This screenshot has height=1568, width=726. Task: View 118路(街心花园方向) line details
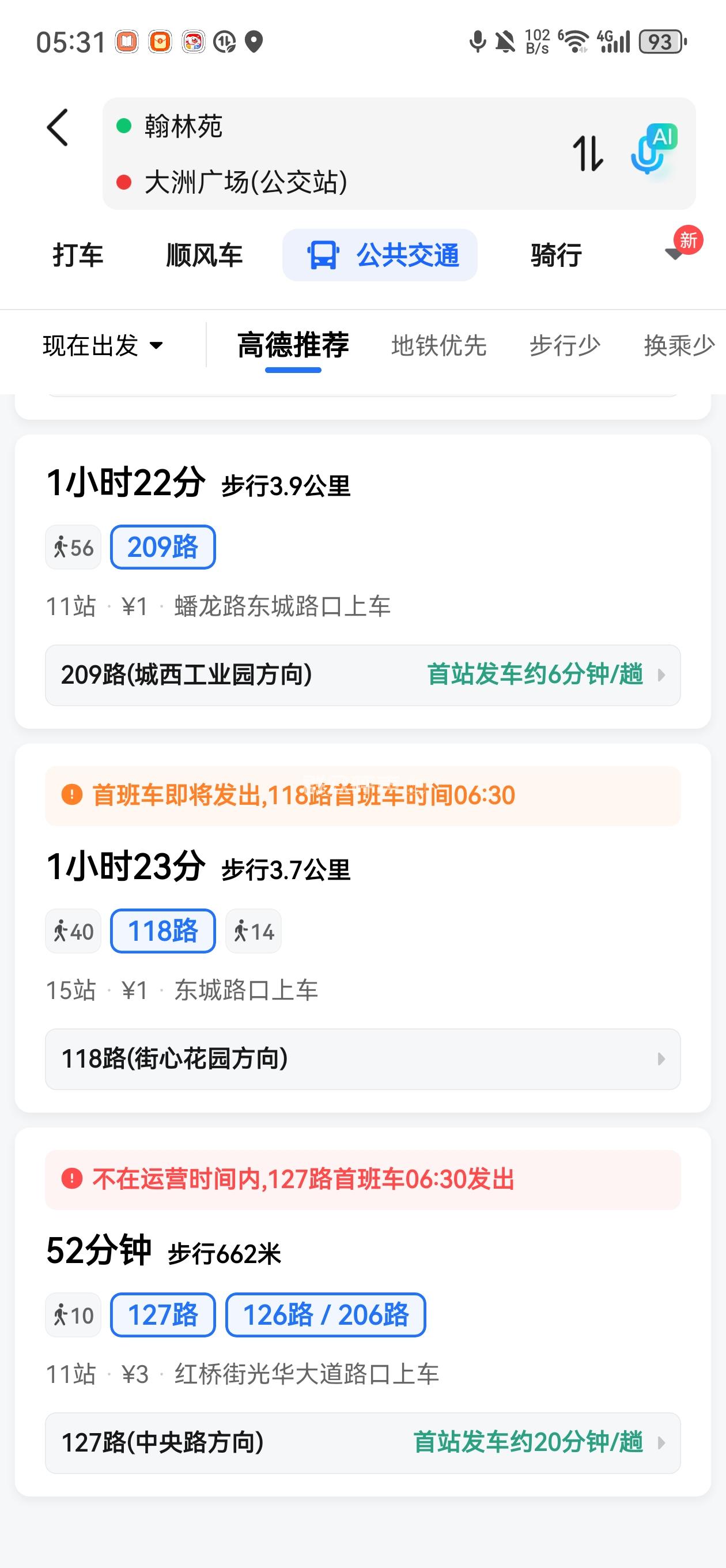point(362,1059)
